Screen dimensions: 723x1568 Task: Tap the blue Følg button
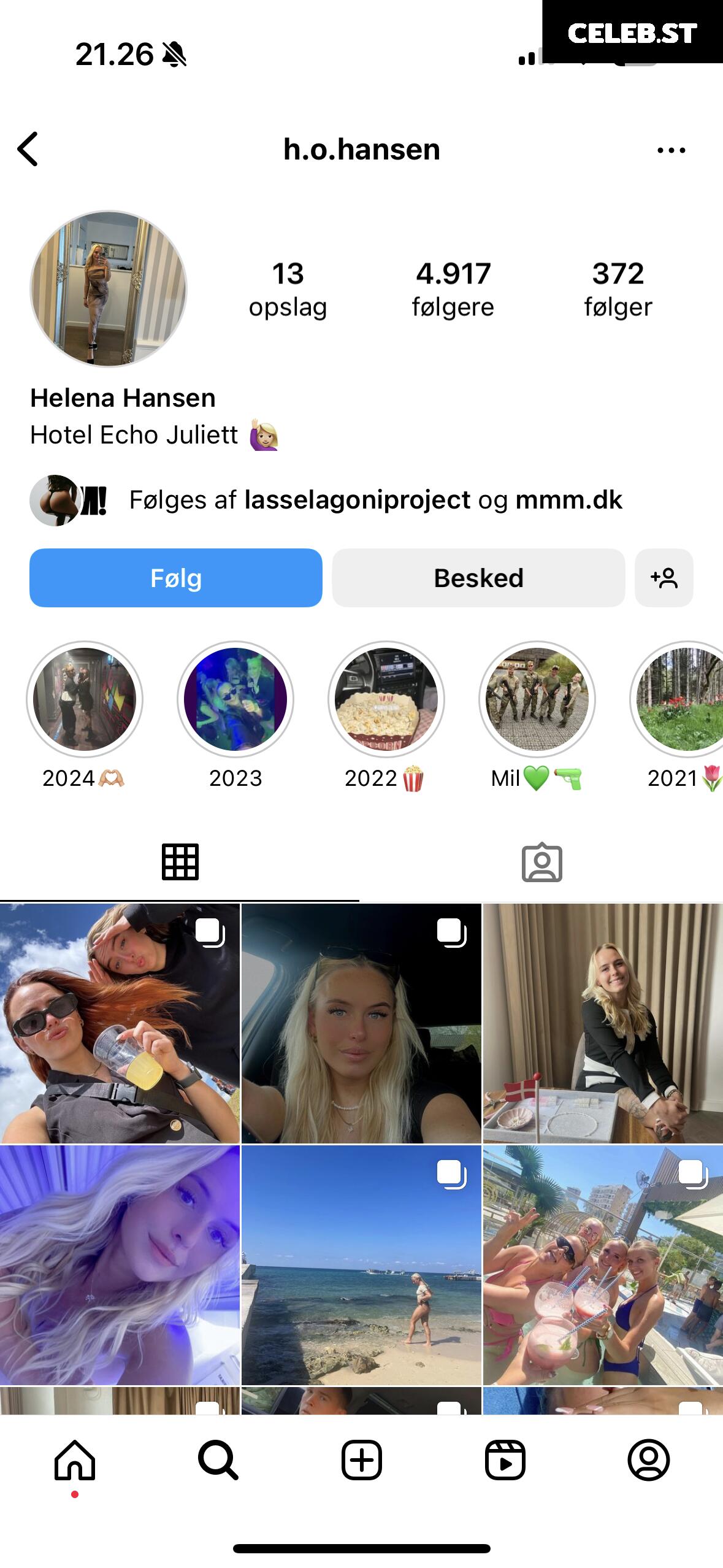click(x=176, y=578)
